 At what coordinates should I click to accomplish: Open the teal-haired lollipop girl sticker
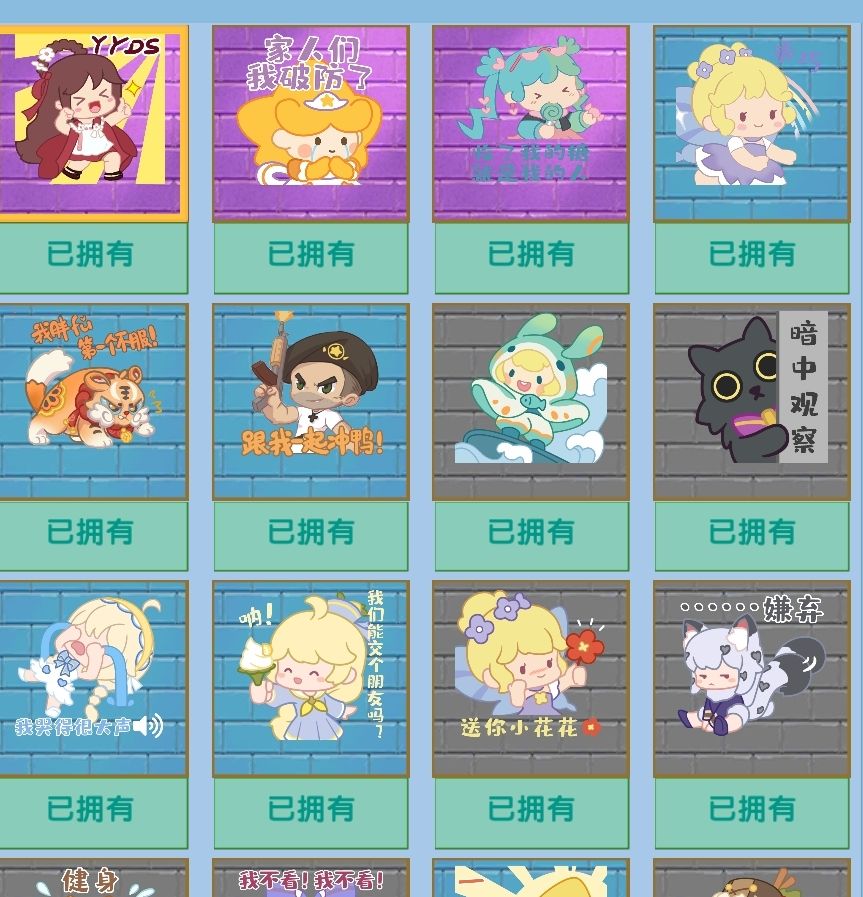[x=531, y=122]
